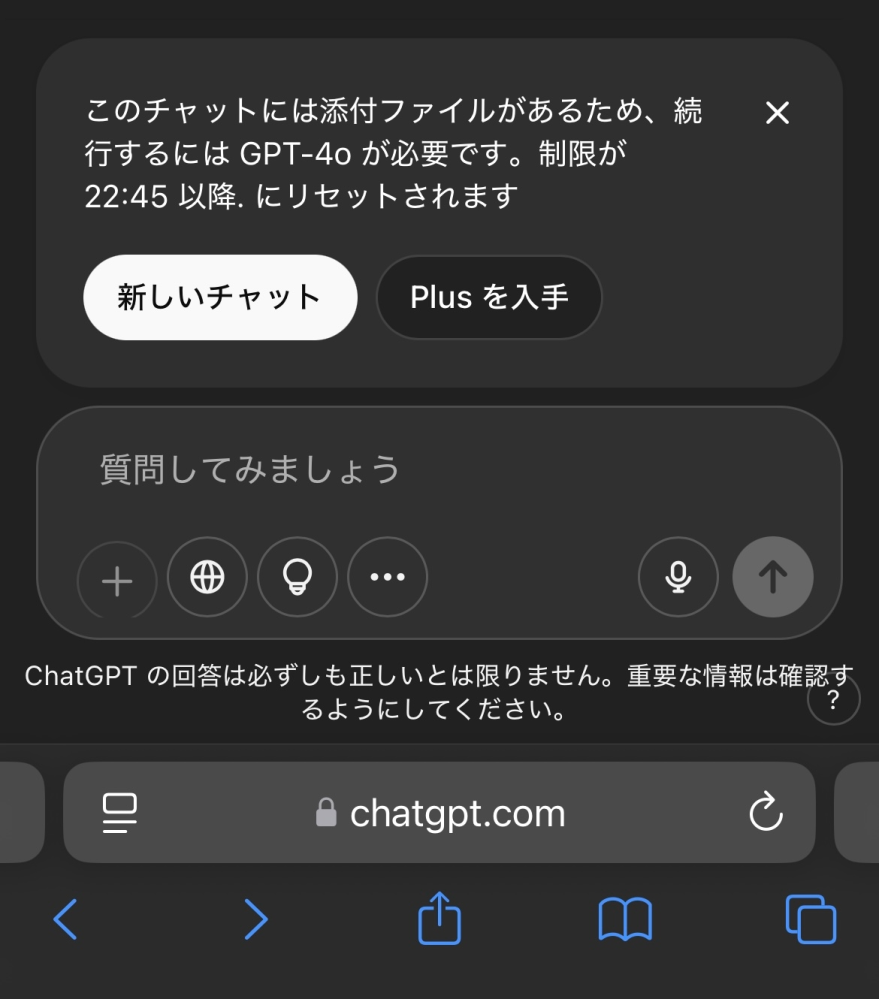The image size is (879, 999).
Task: Tap the lock icon for site security details
Action: (324, 812)
